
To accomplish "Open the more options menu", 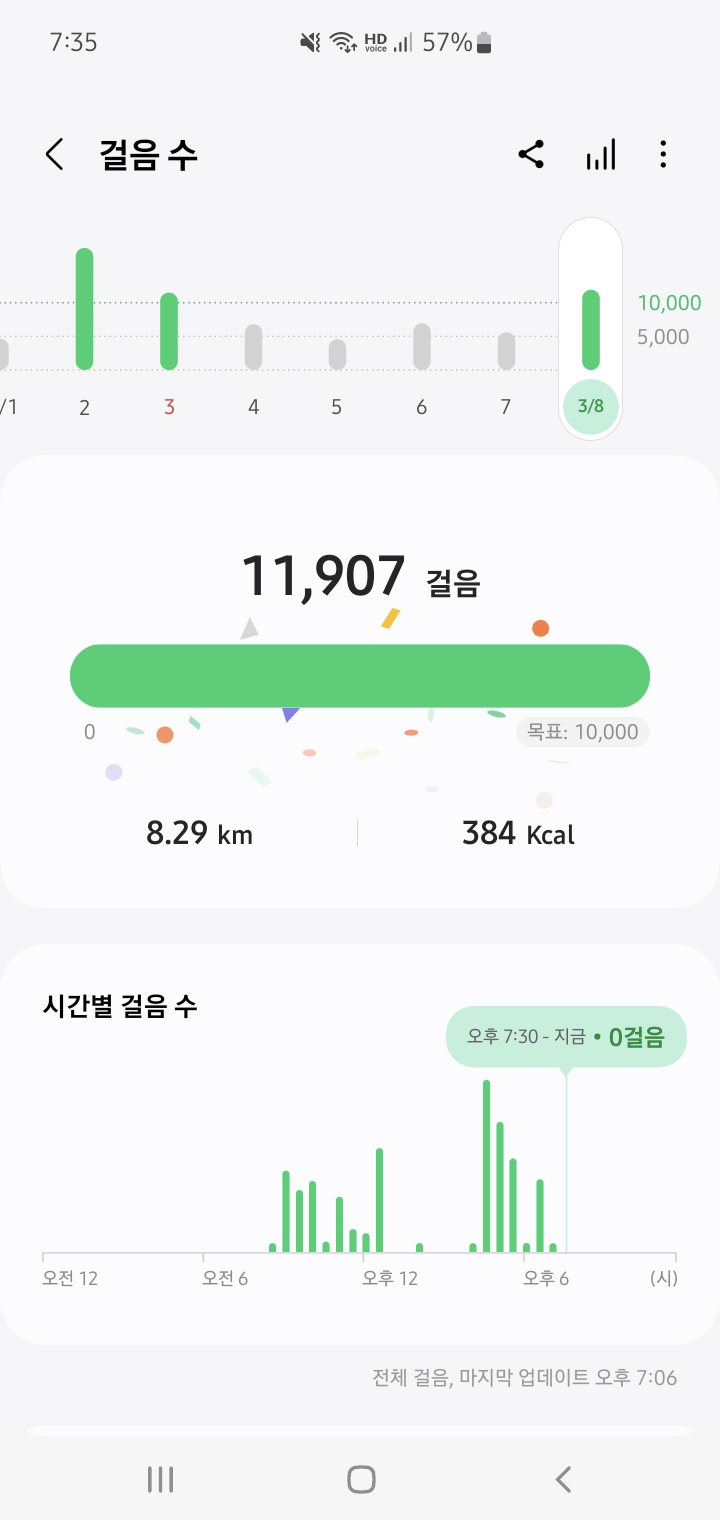I will click(663, 155).
